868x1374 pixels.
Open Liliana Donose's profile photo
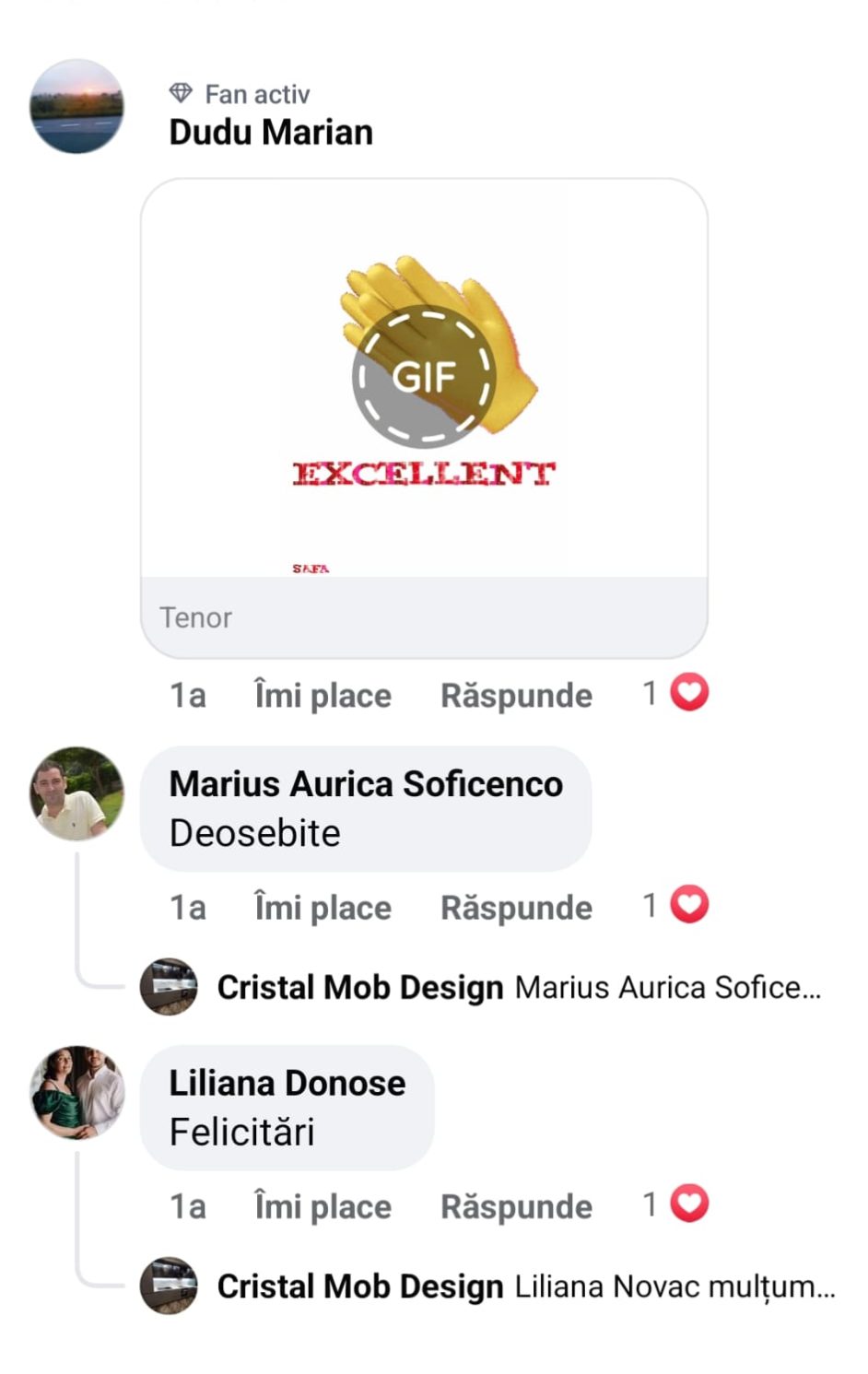point(76,1092)
